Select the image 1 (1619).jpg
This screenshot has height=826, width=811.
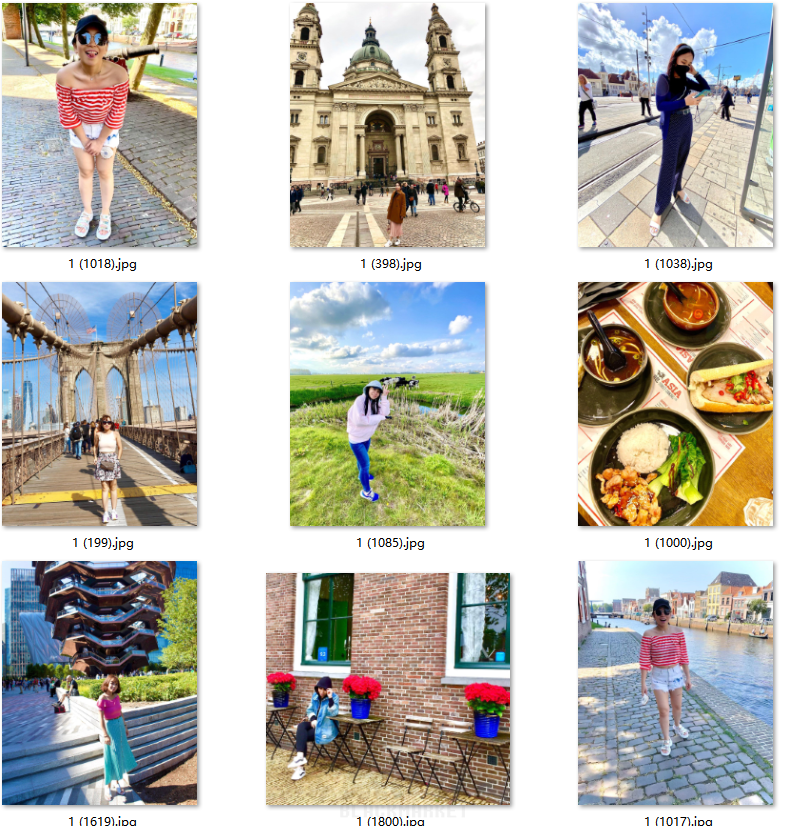pos(99,683)
